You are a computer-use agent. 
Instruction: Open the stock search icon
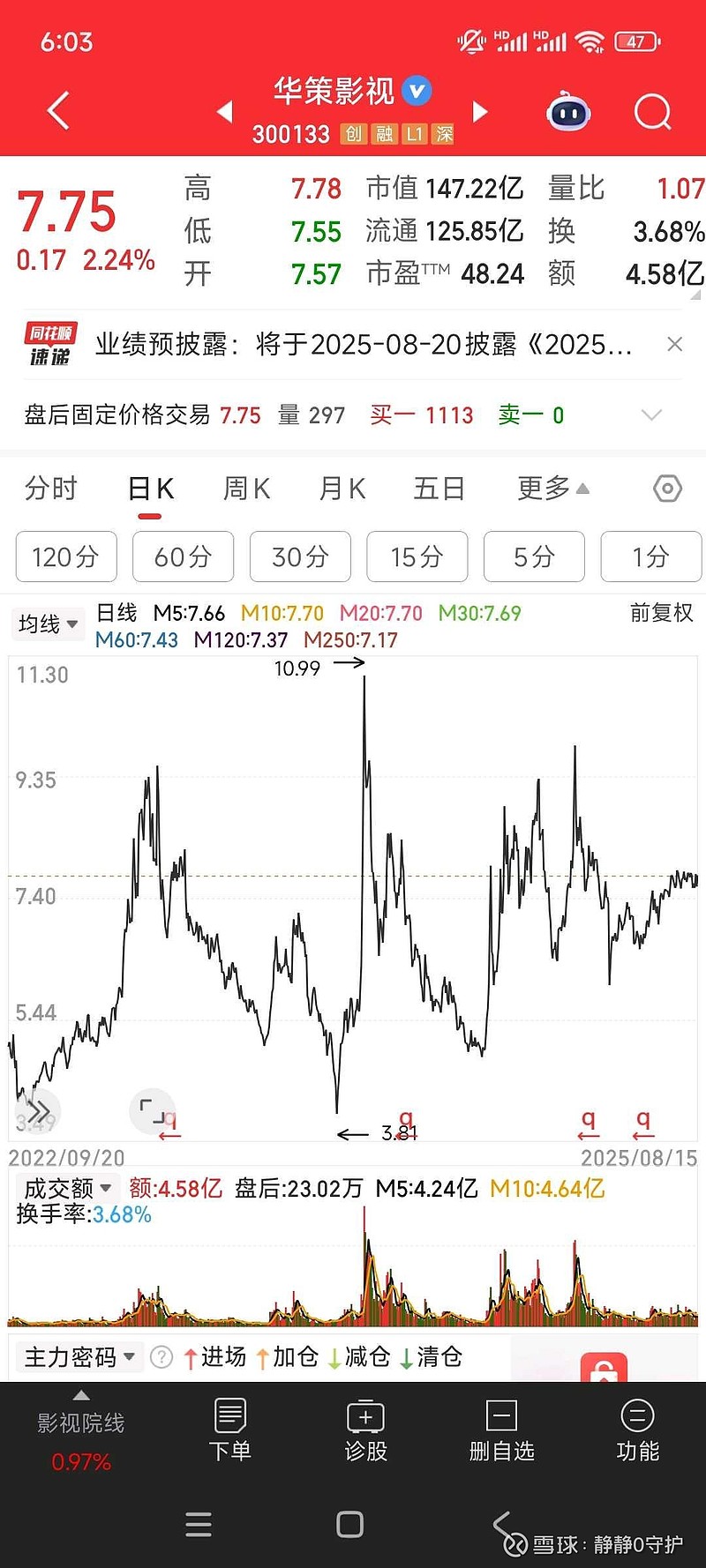651,112
